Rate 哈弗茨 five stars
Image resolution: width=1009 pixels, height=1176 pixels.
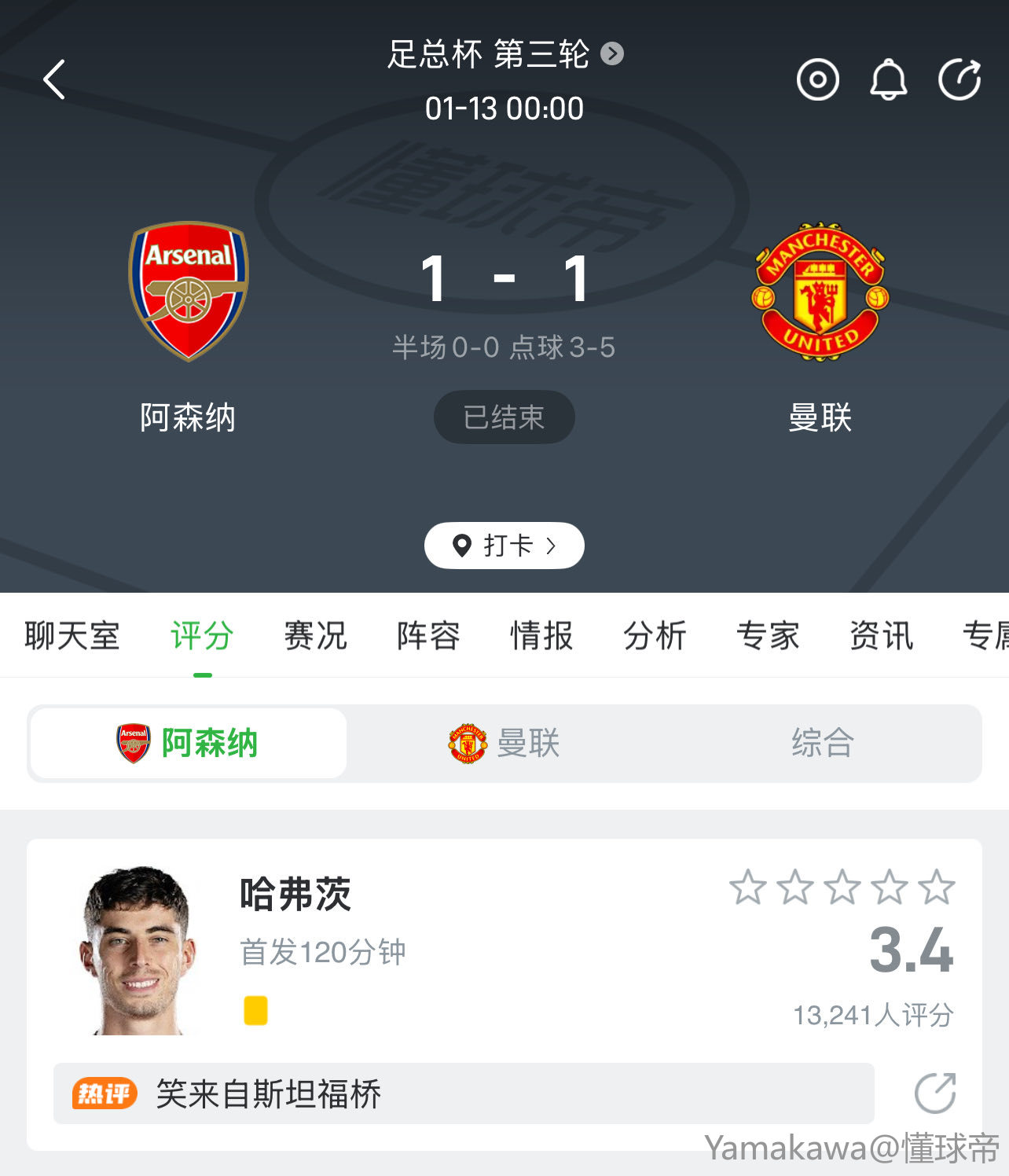[937, 888]
